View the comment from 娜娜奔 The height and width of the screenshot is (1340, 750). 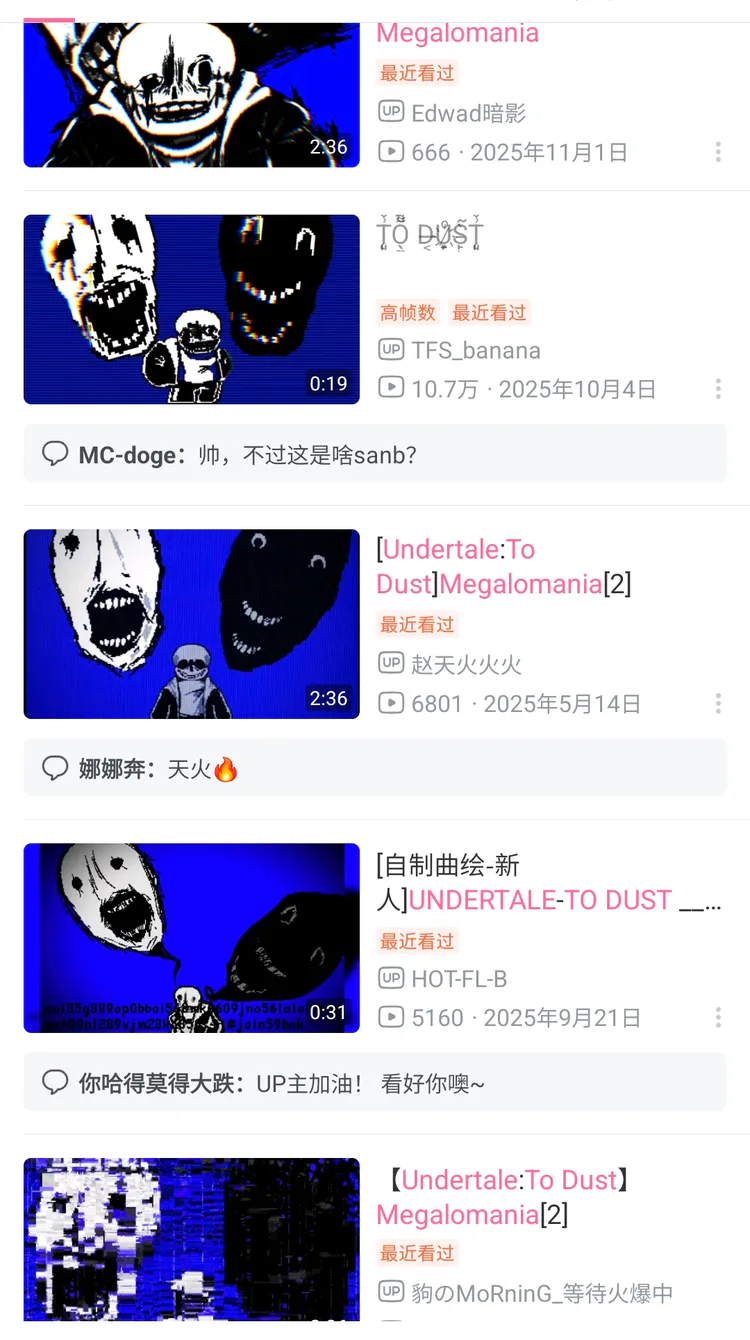[x=375, y=768]
